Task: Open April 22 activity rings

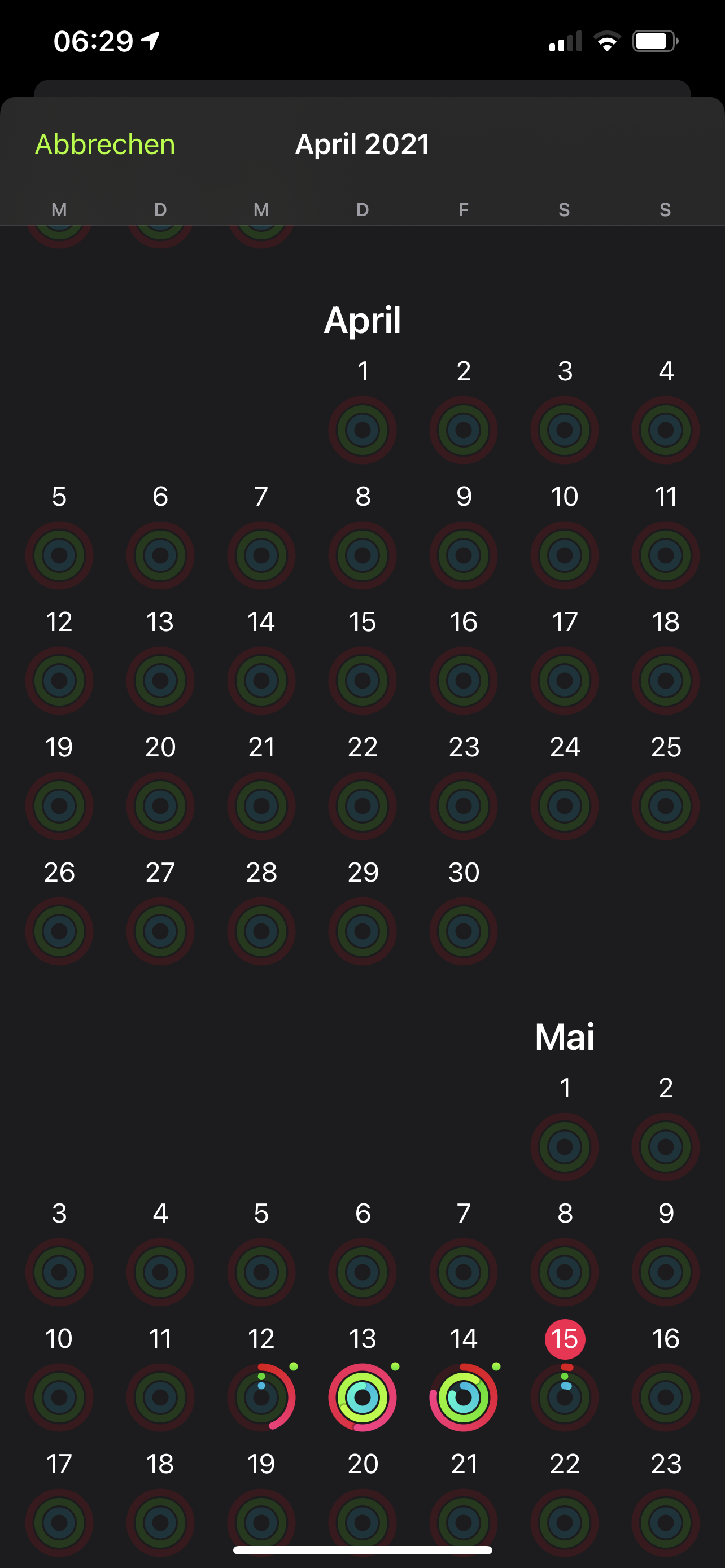Action: pyautogui.click(x=362, y=805)
